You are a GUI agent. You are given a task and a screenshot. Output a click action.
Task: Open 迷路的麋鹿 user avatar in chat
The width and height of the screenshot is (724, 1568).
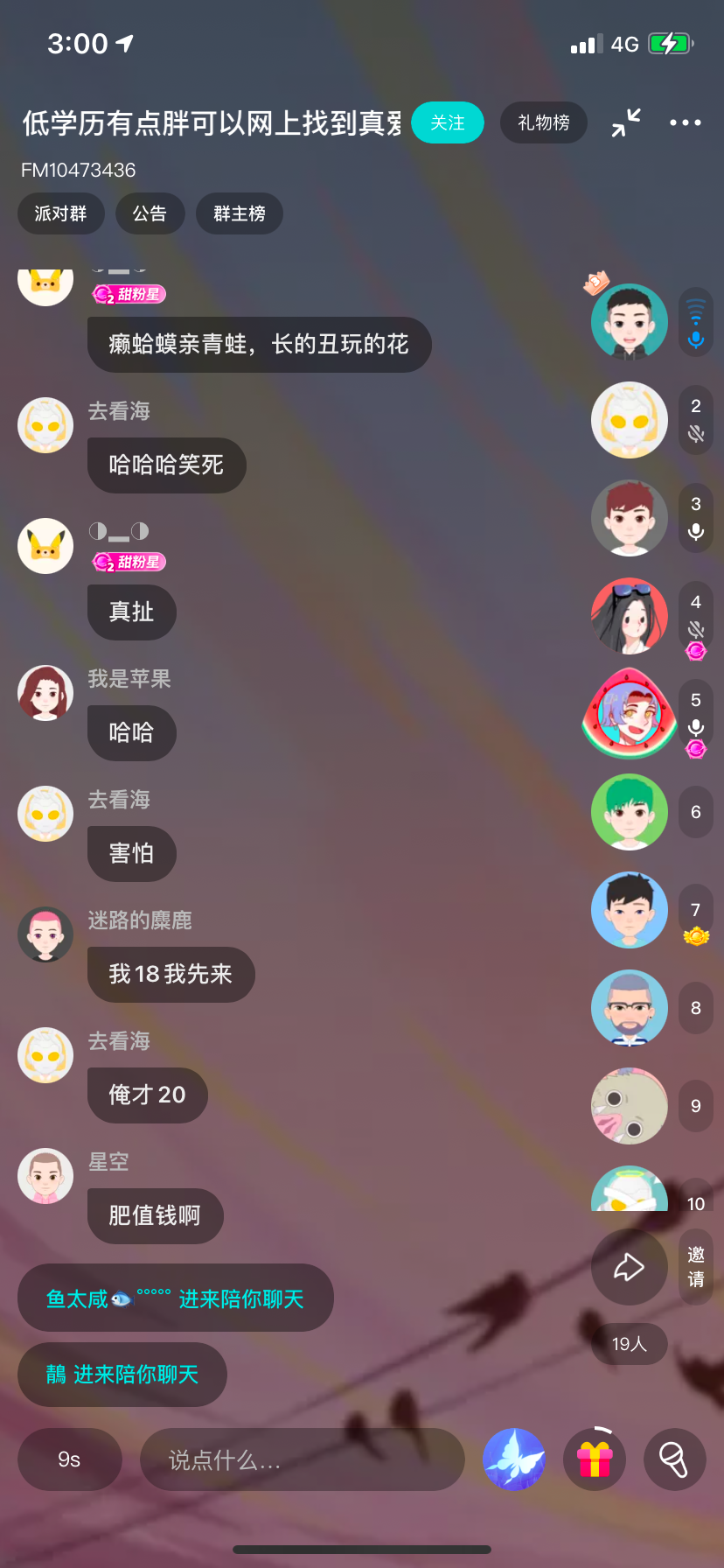pyautogui.click(x=45, y=934)
